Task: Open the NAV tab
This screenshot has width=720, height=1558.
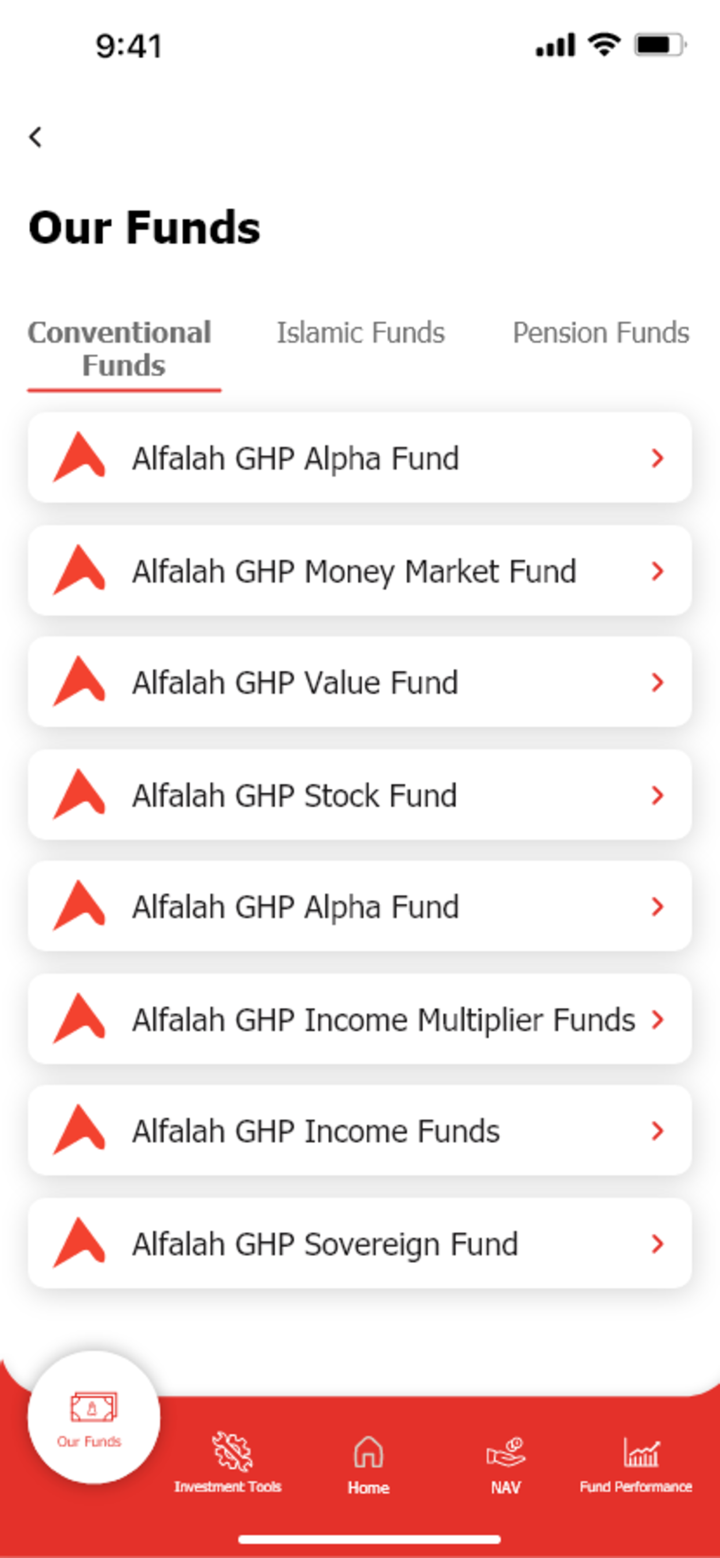Action: point(506,1464)
